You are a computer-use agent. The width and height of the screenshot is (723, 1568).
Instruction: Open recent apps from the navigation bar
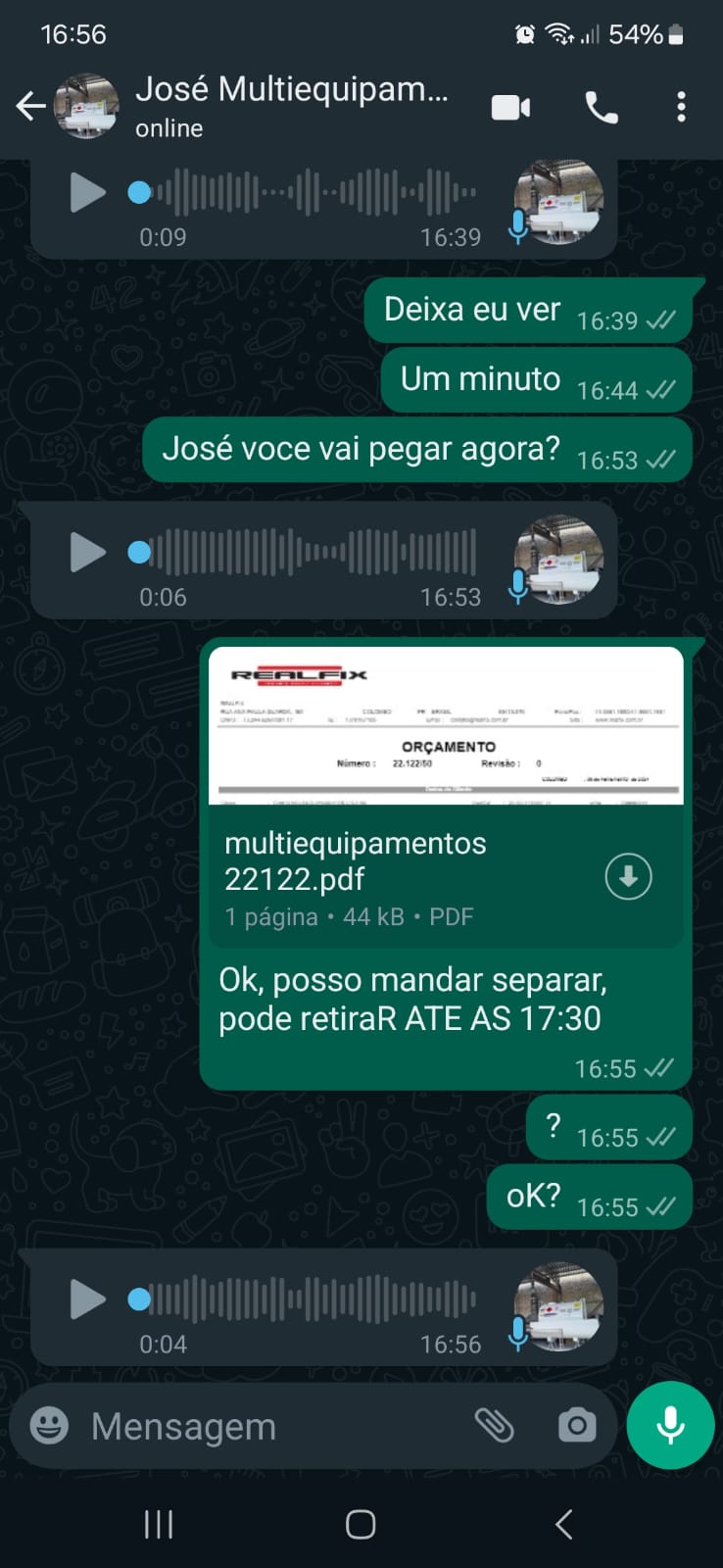point(159,1524)
